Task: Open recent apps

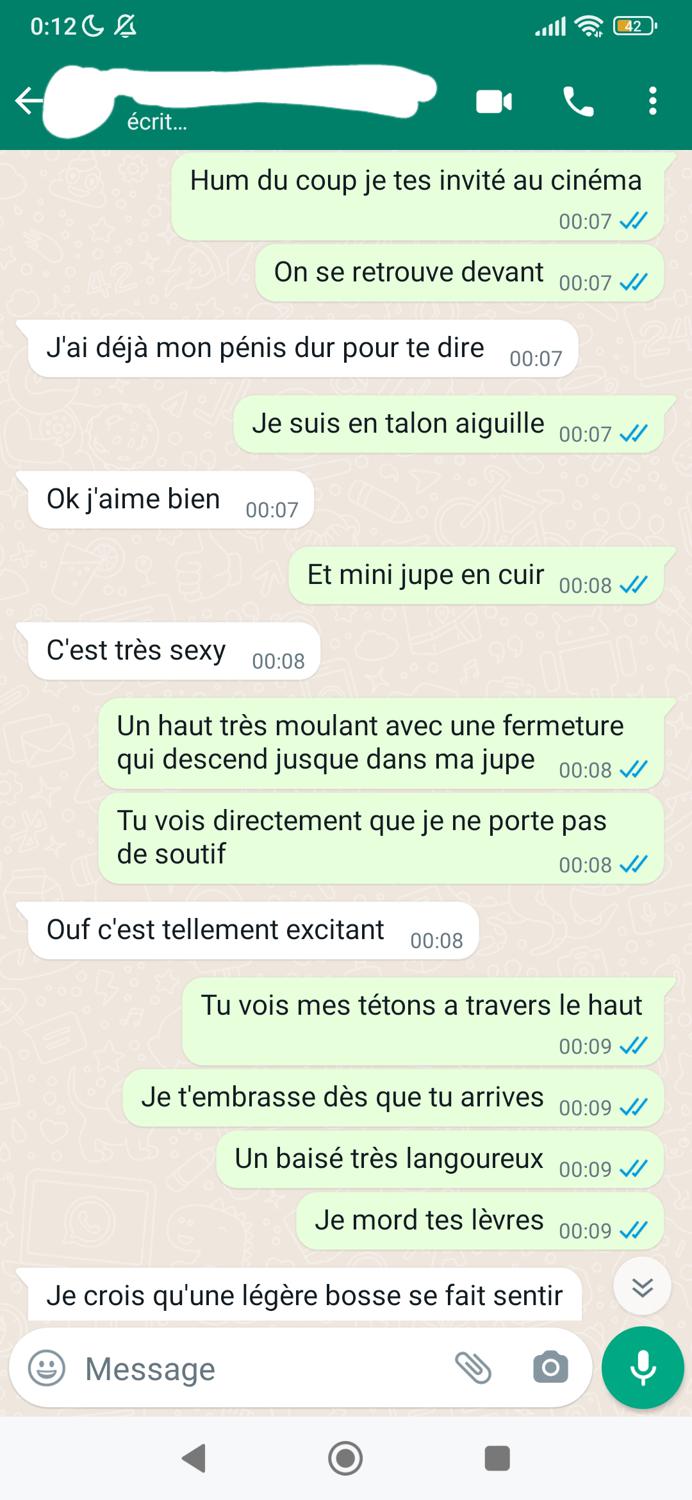Action: [x=497, y=1458]
